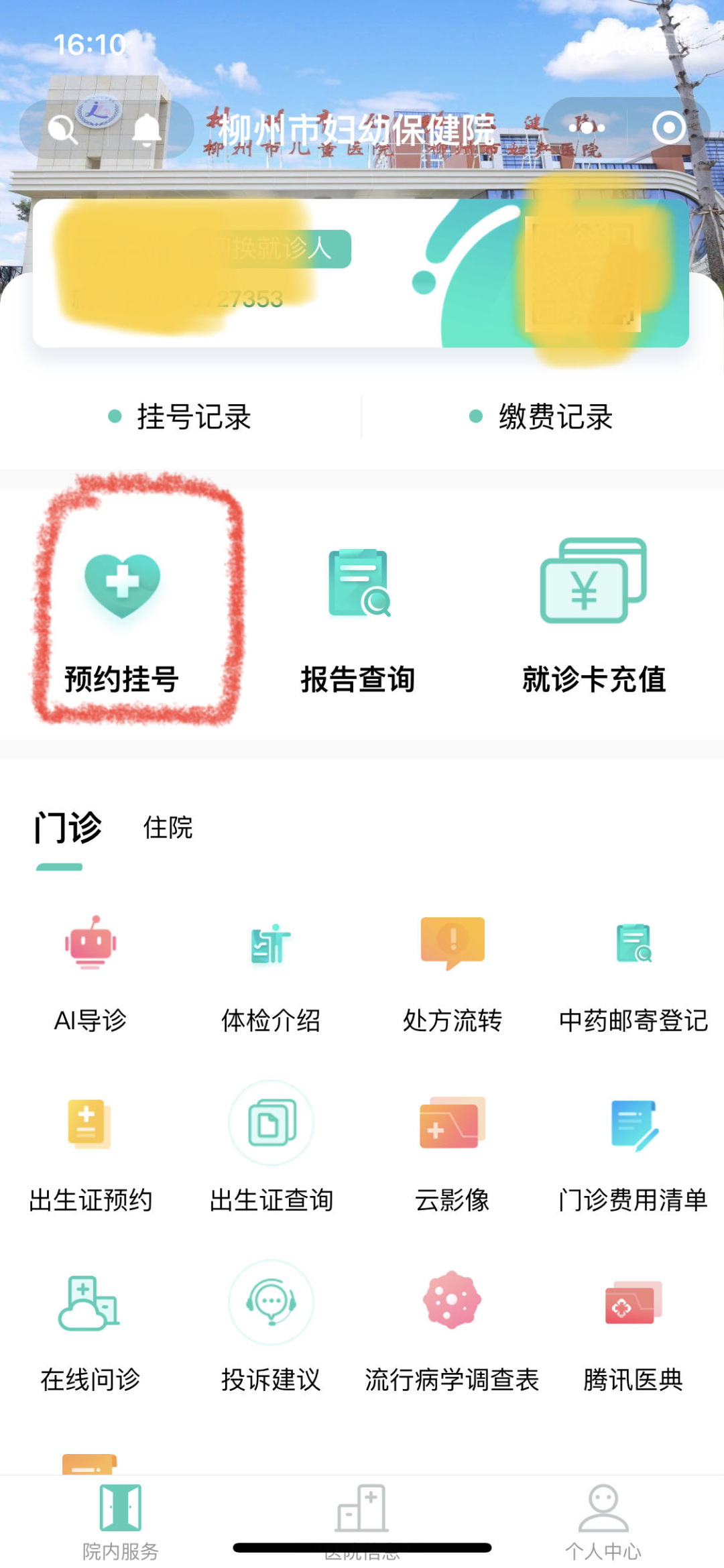Close the mini program via circle icon
Image resolution: width=724 pixels, height=1568 pixels.
pyautogui.click(x=668, y=127)
